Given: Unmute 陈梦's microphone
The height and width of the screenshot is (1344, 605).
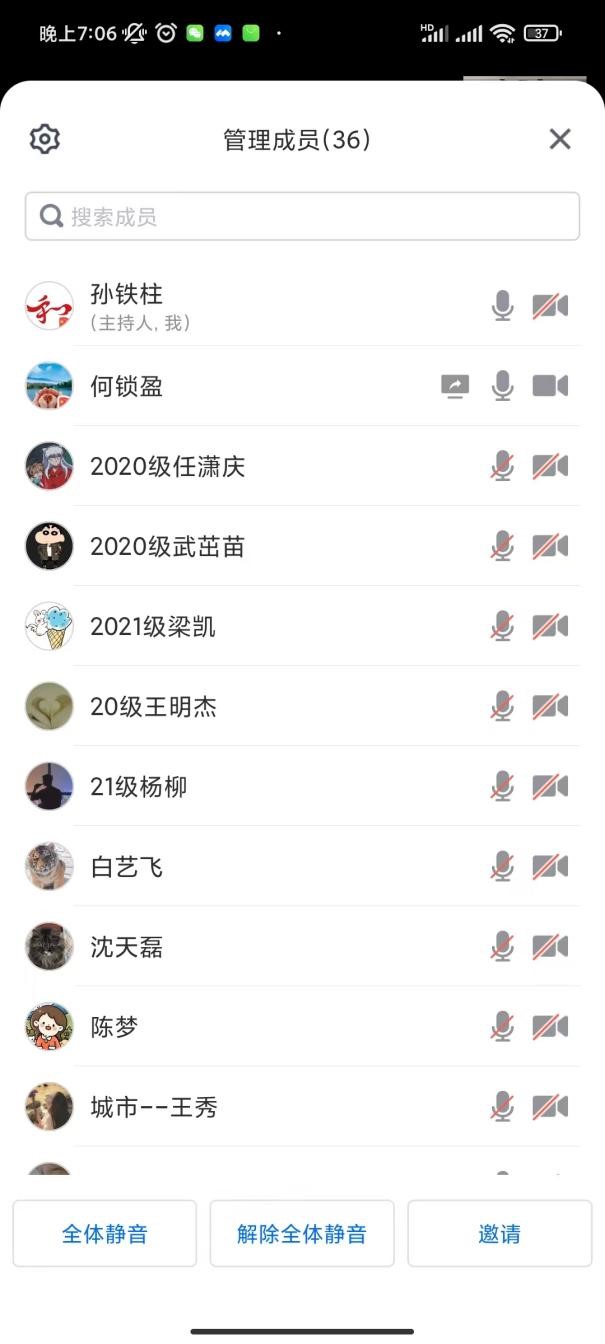Looking at the screenshot, I should (x=503, y=1026).
